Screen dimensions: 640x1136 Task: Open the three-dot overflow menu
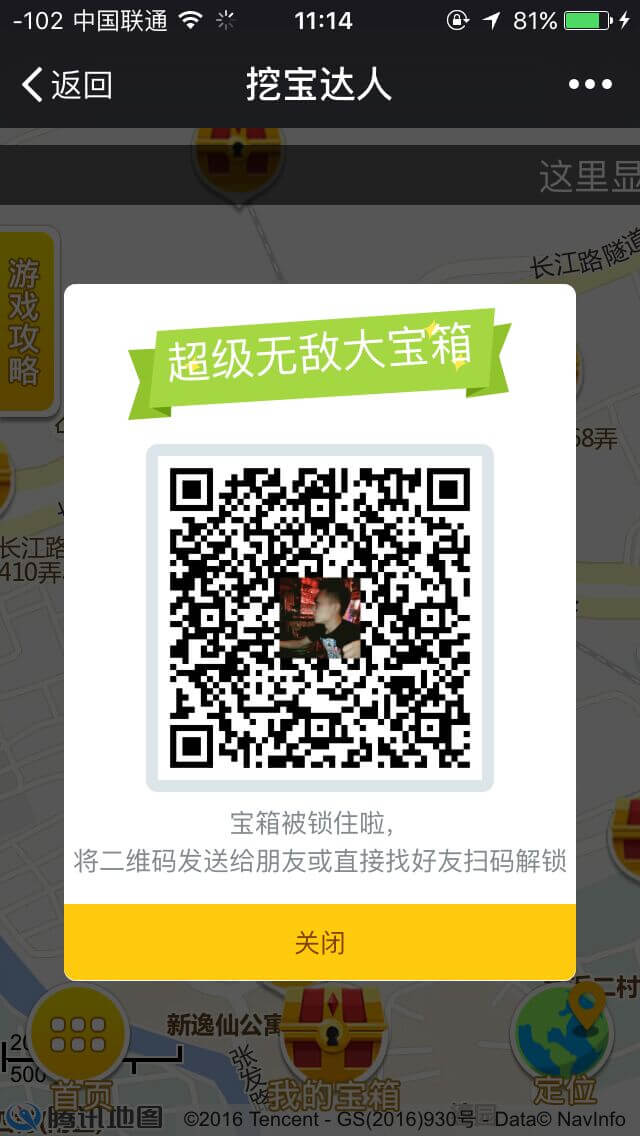pos(590,85)
